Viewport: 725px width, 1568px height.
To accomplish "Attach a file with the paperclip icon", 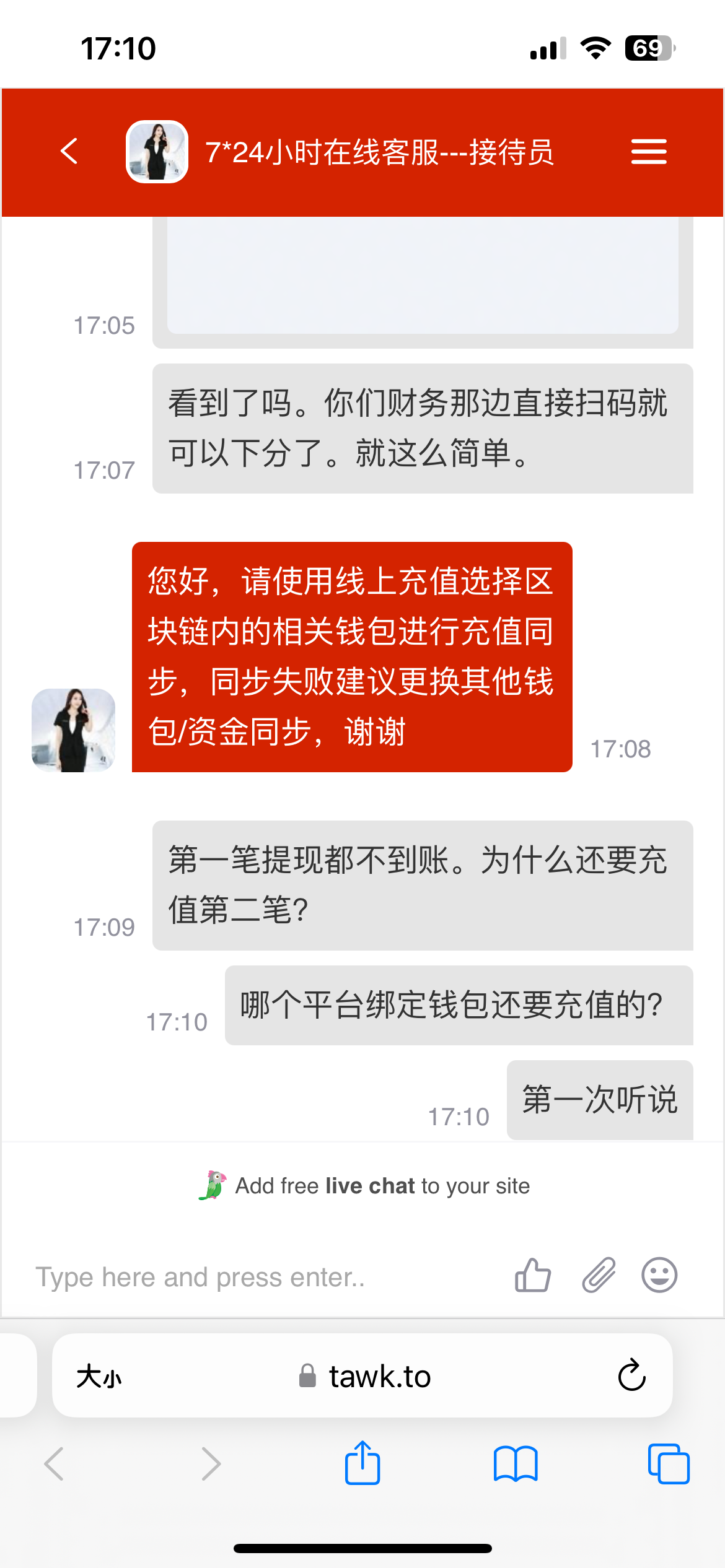I will [599, 1276].
